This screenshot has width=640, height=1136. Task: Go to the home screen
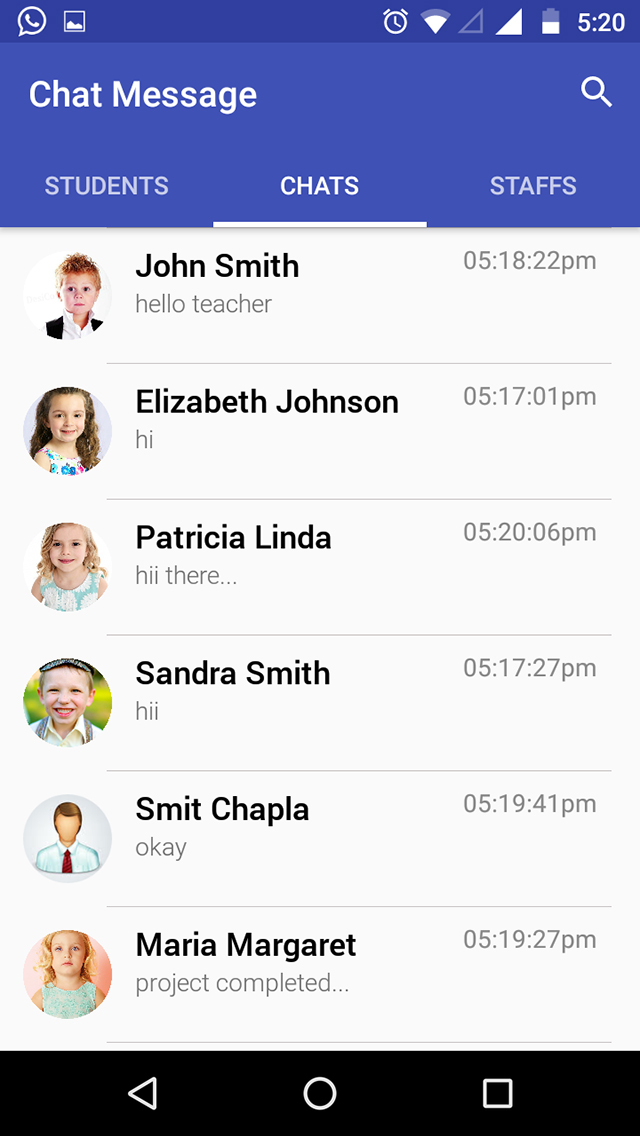320,1093
